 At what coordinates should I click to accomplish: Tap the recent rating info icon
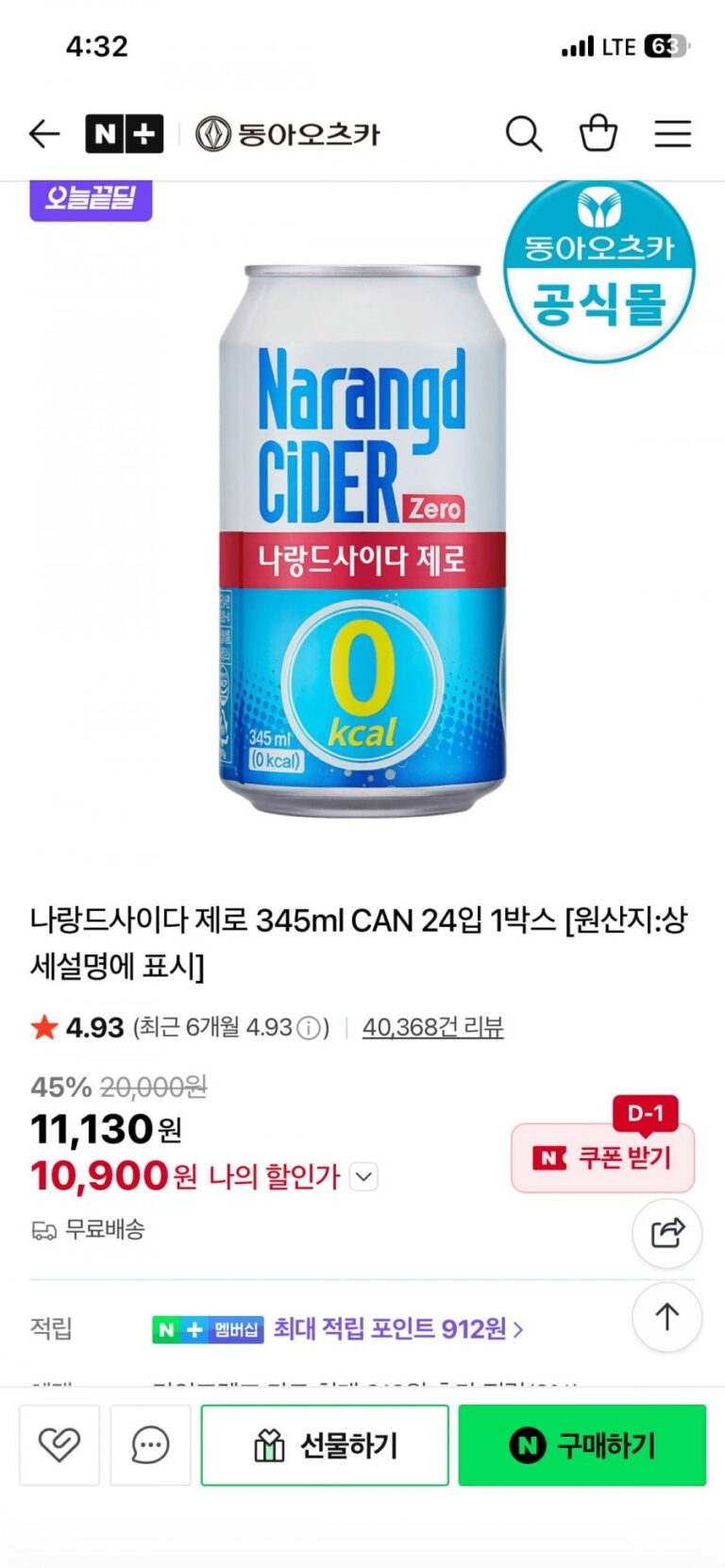(308, 1028)
